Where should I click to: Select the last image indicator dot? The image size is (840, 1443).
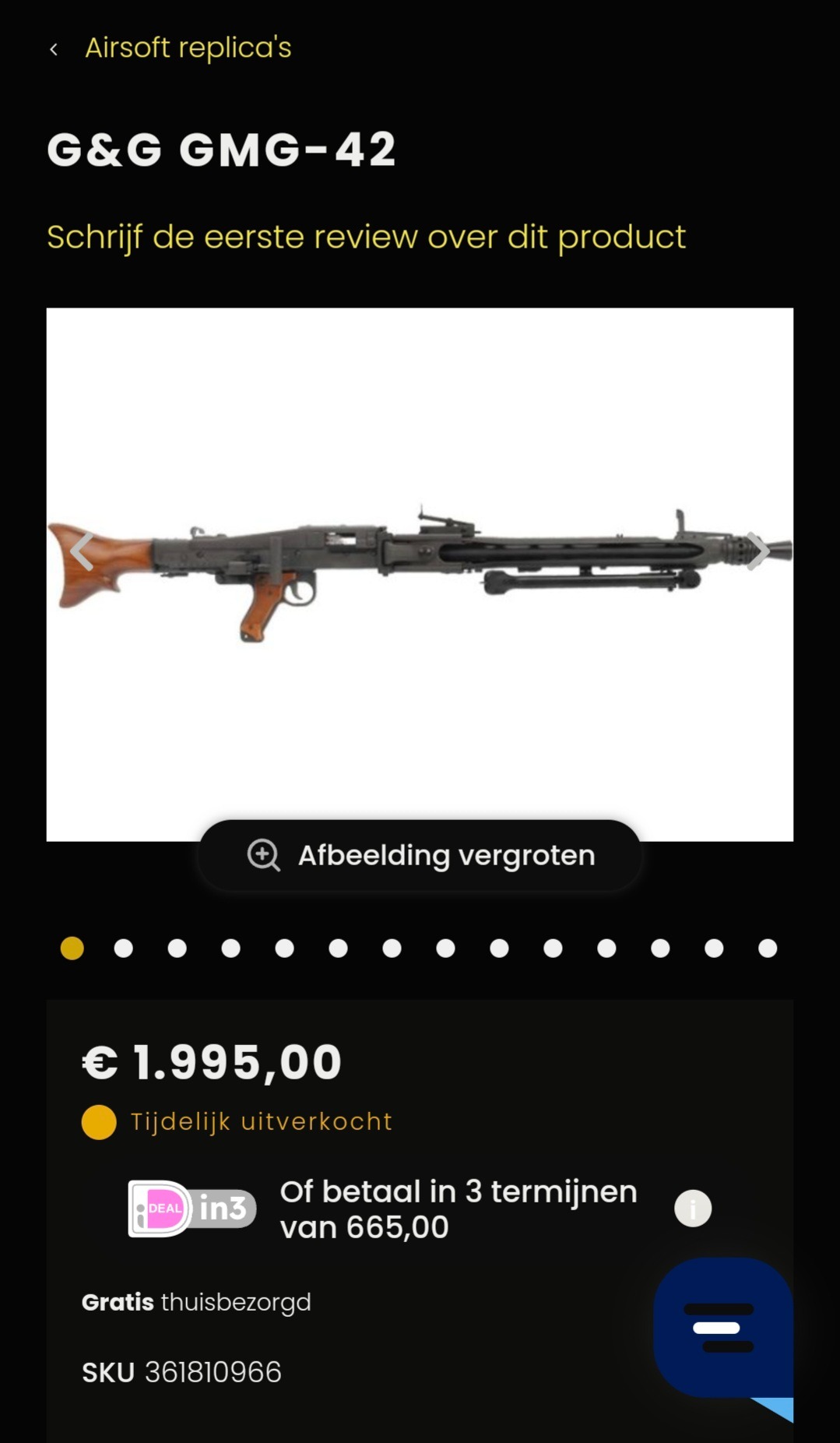pyautogui.click(x=768, y=948)
